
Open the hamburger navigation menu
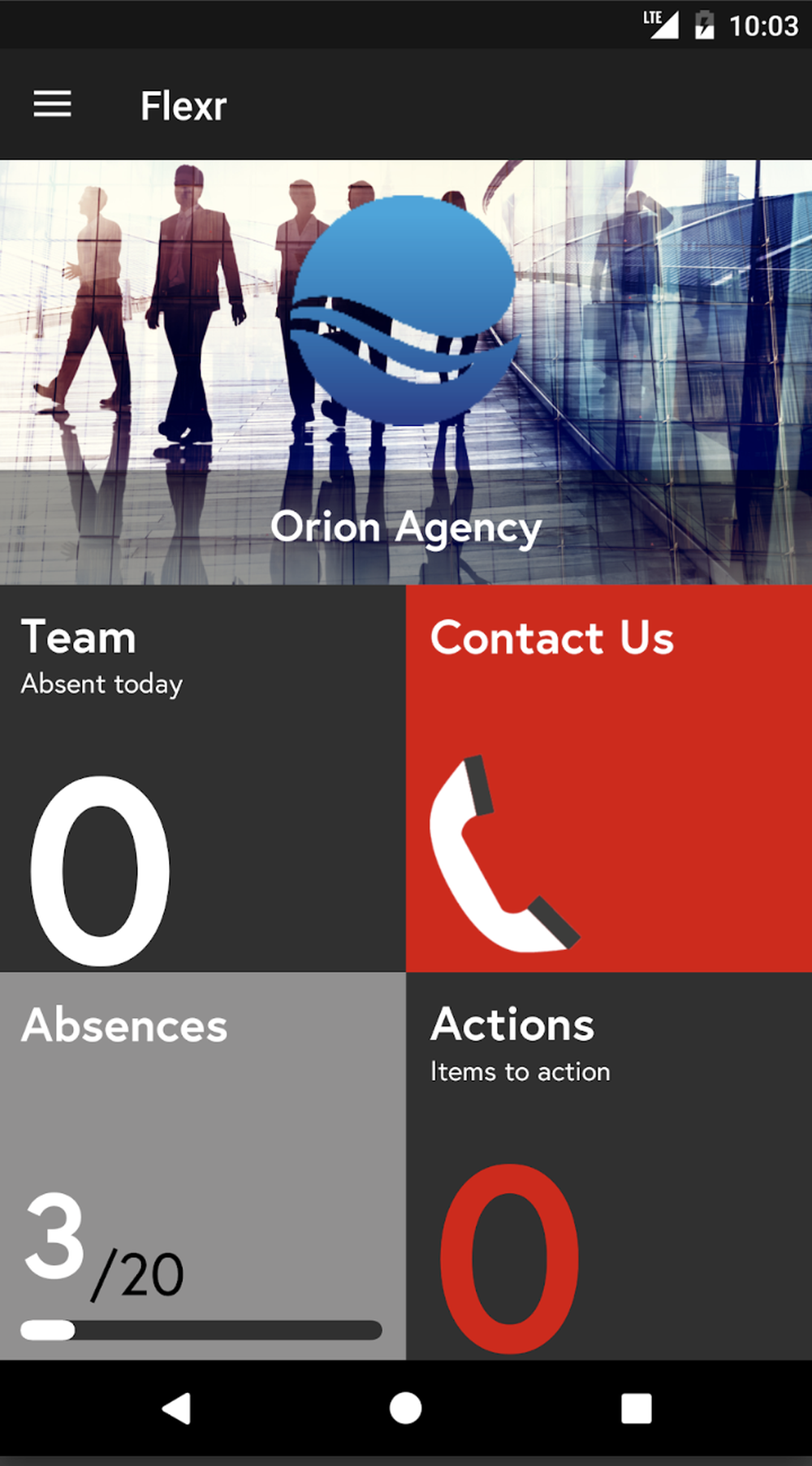point(52,105)
